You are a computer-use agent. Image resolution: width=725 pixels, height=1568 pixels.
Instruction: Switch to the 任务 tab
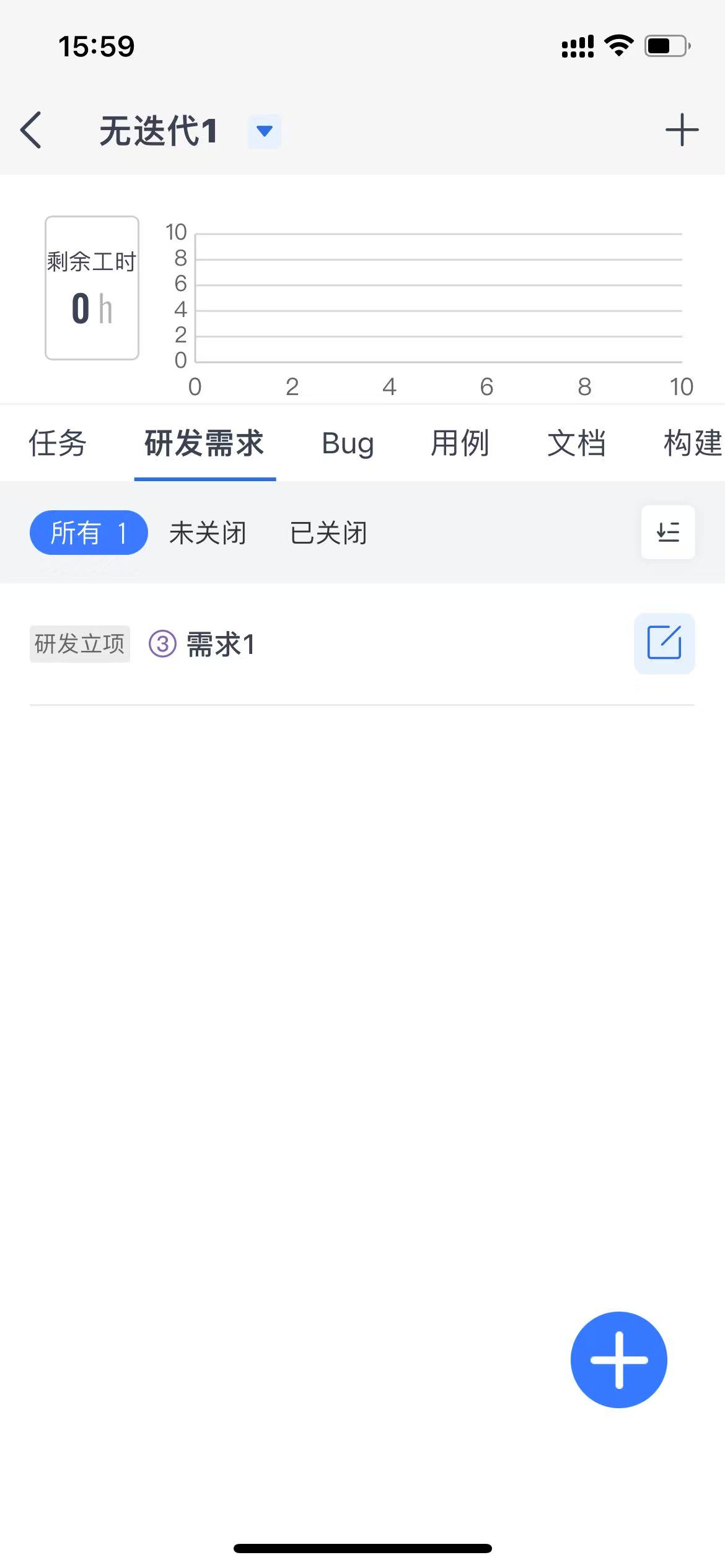[58, 443]
